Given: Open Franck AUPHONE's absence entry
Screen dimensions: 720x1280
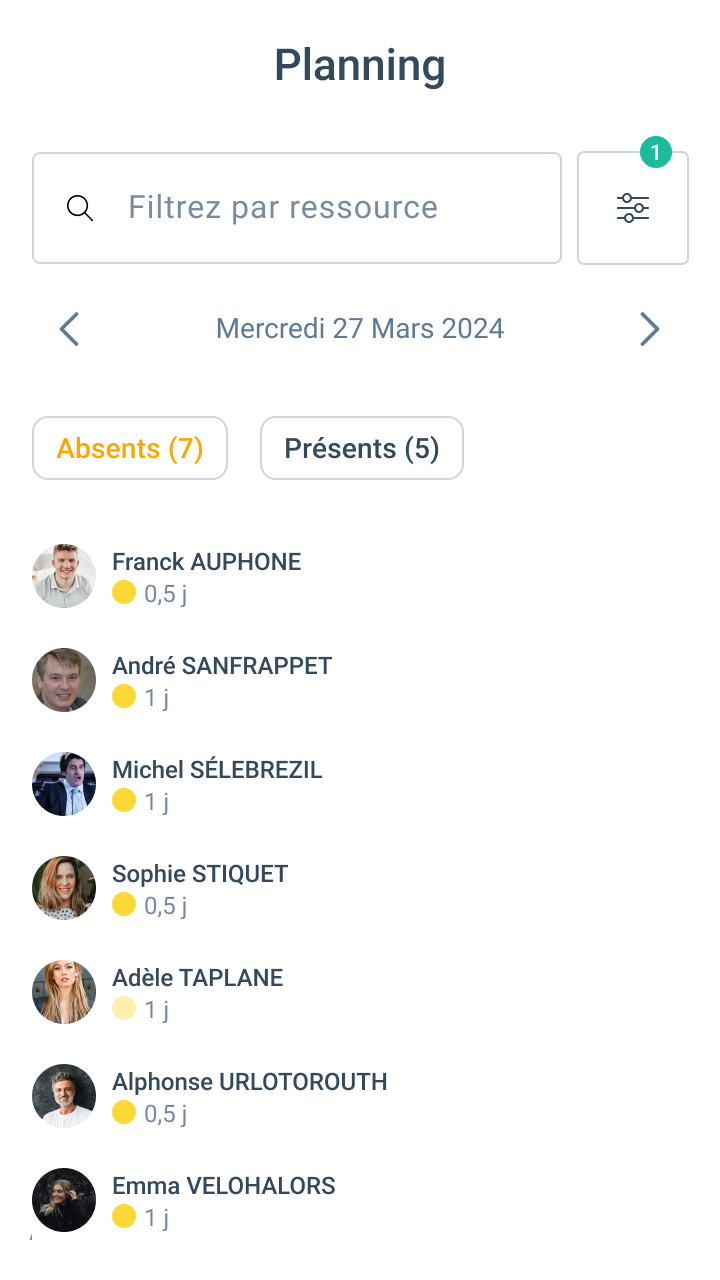Looking at the screenshot, I should coord(360,576).
